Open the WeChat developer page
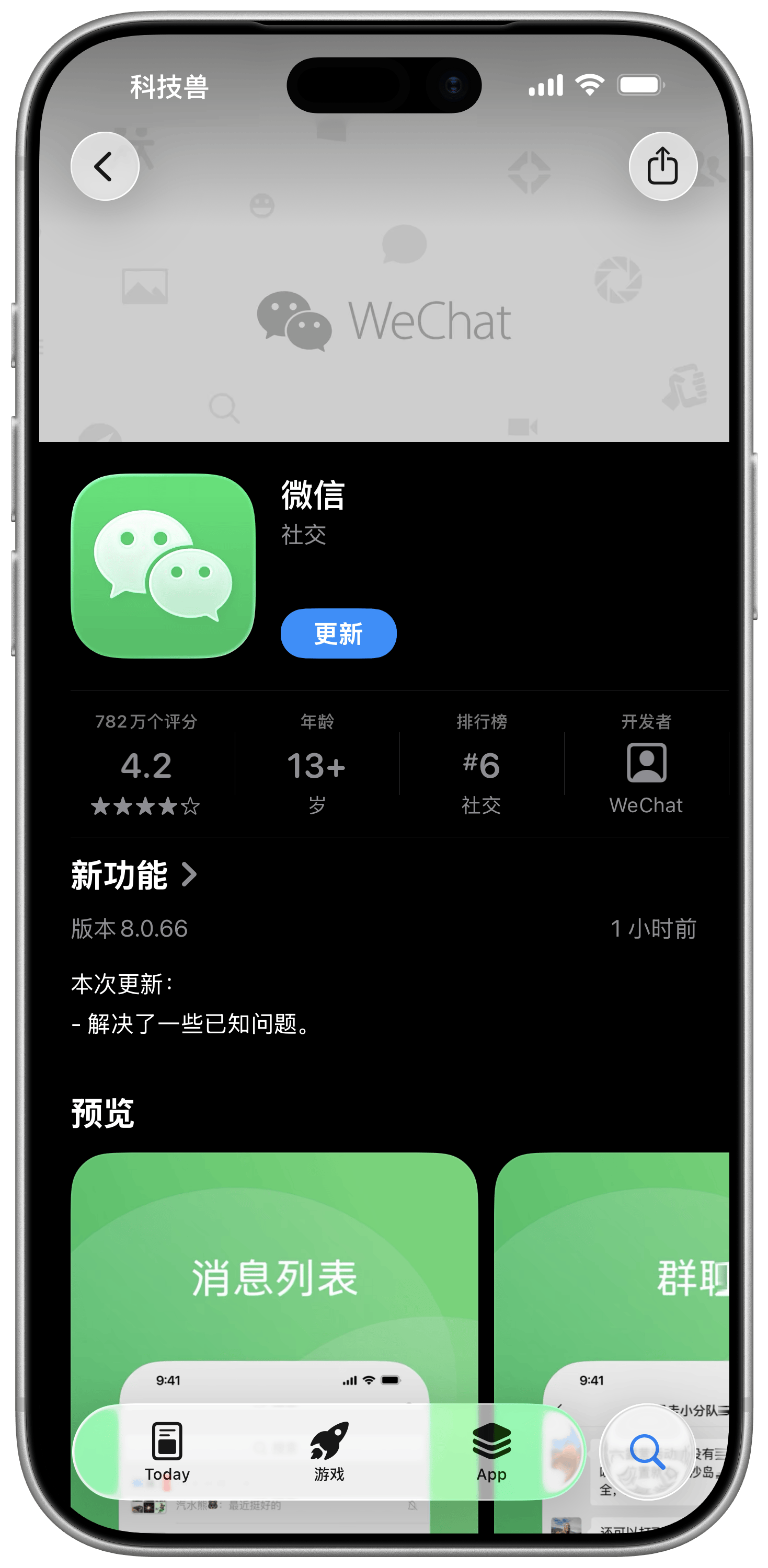The height and width of the screenshot is (1568, 768). pyautogui.click(x=646, y=765)
